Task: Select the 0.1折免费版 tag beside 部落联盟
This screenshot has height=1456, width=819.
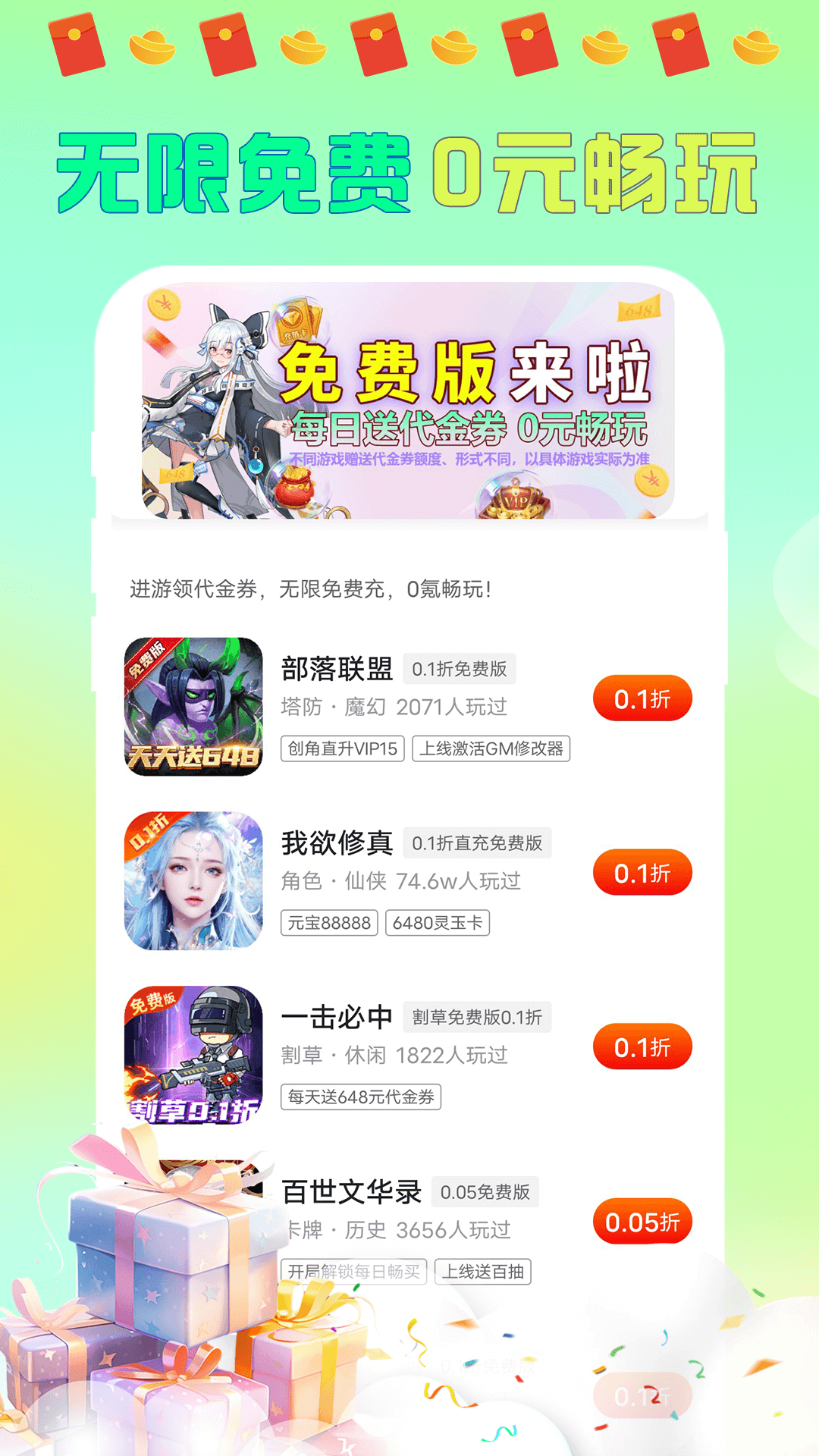Action: (x=459, y=670)
